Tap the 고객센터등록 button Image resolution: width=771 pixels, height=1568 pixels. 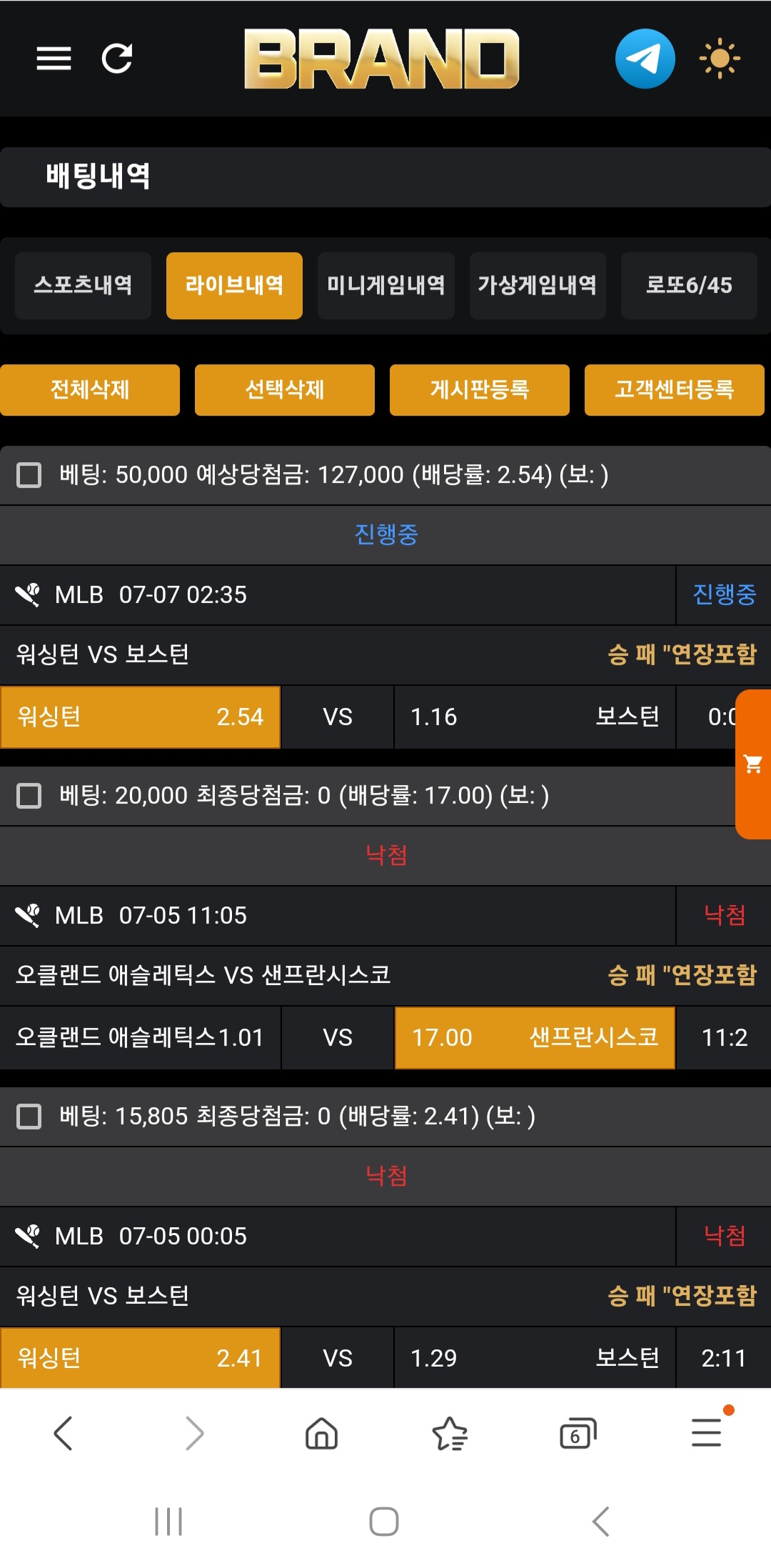point(674,389)
